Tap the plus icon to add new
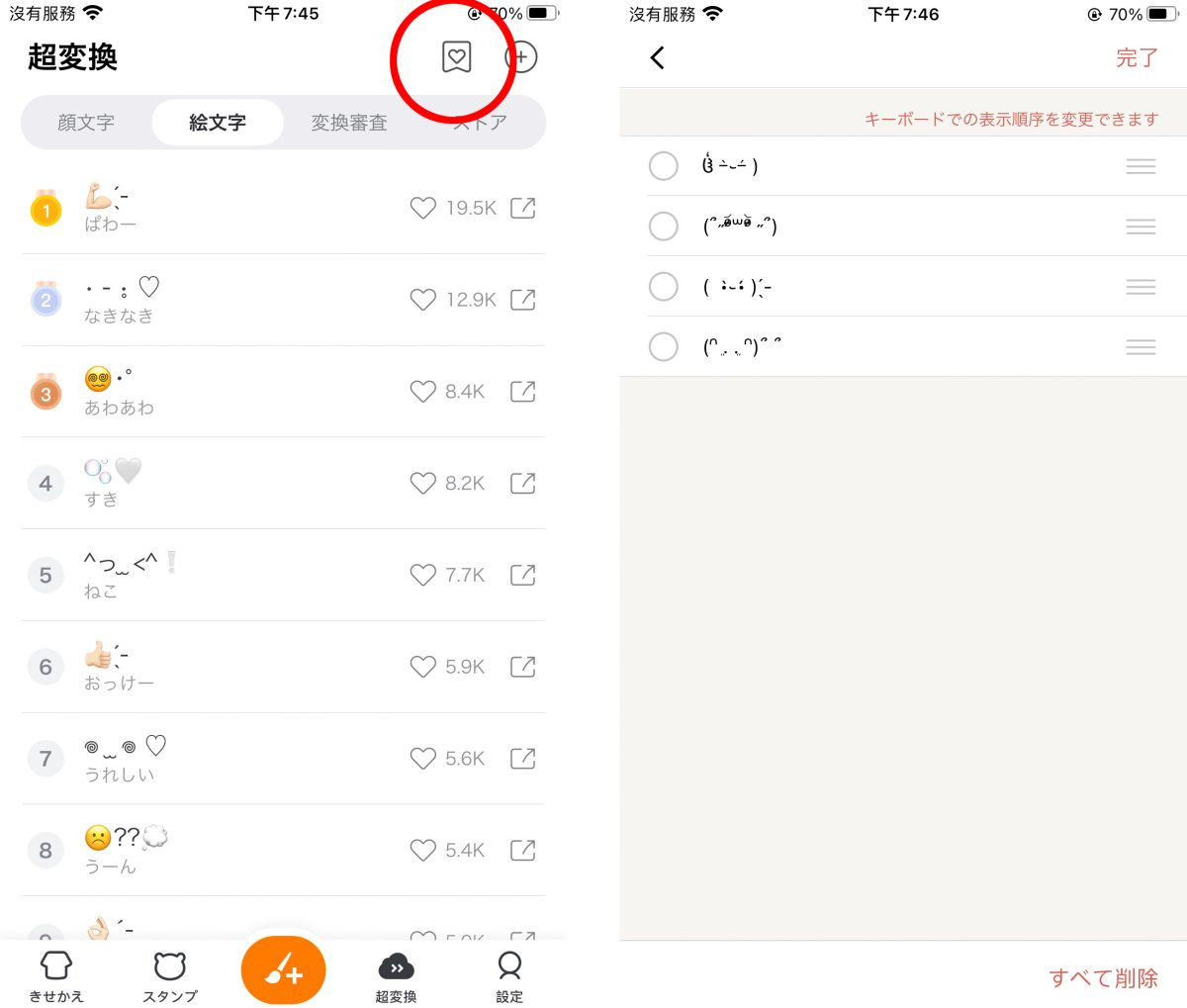The height and width of the screenshot is (1008, 1187). (520, 57)
